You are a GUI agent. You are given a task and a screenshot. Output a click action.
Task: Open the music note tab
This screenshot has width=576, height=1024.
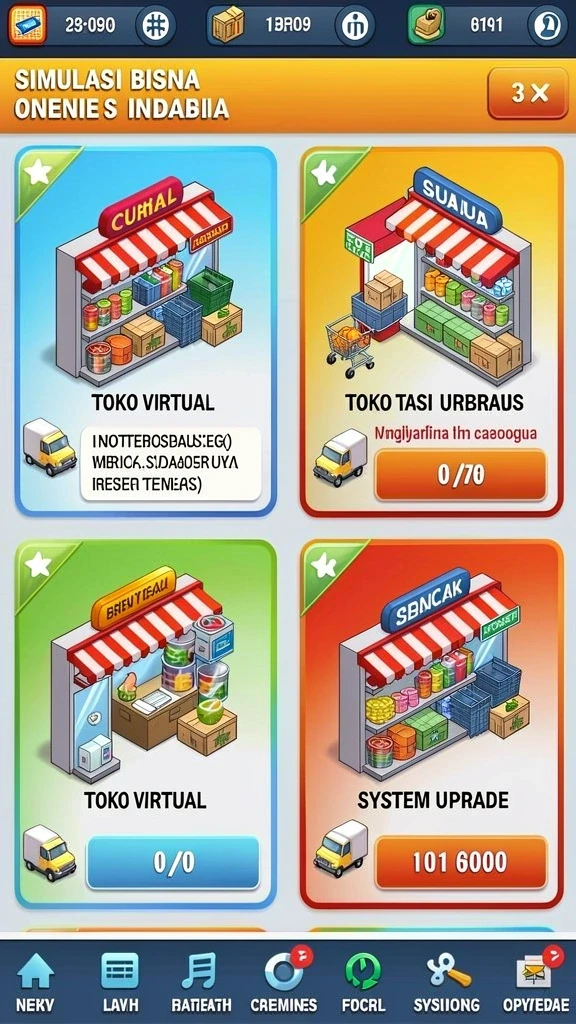tap(200, 982)
